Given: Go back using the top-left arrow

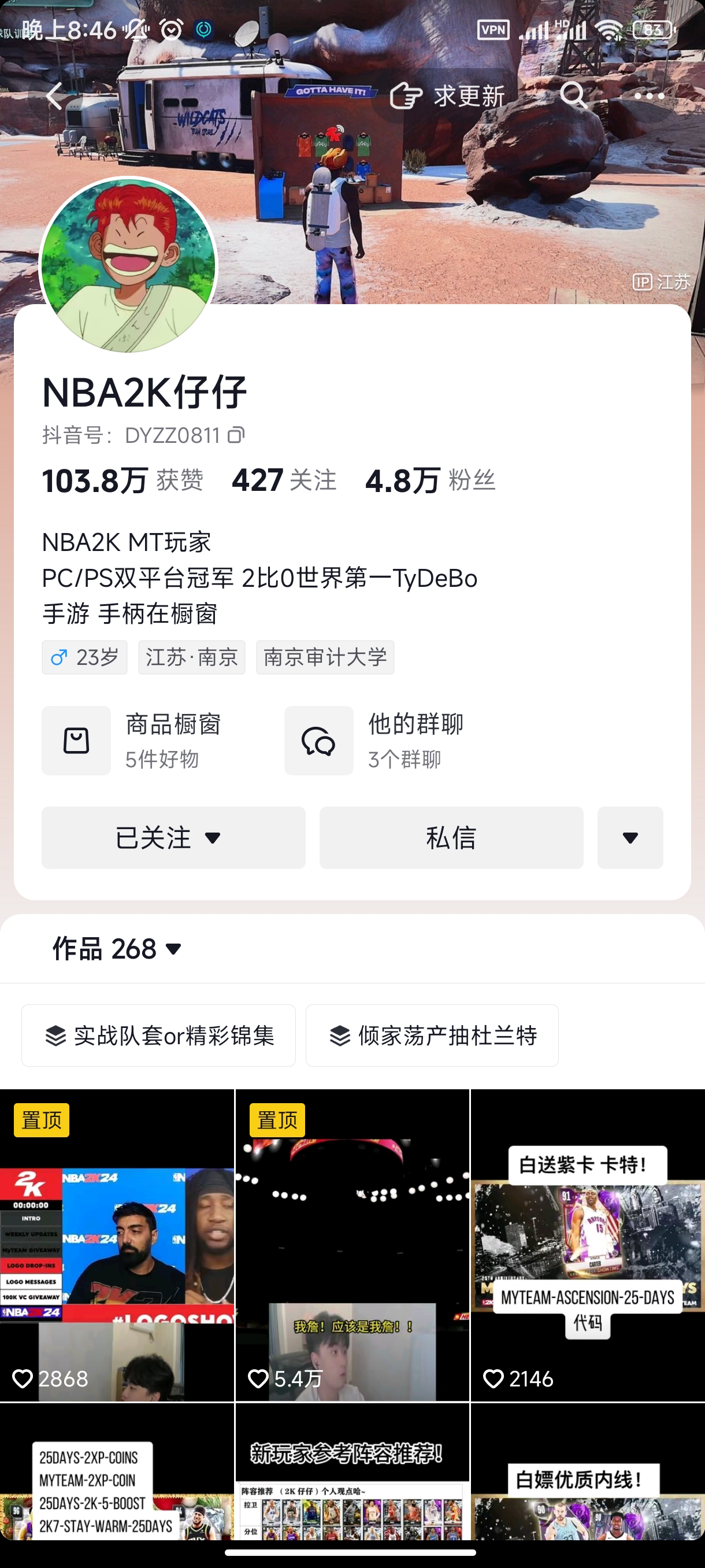Looking at the screenshot, I should [x=55, y=96].
